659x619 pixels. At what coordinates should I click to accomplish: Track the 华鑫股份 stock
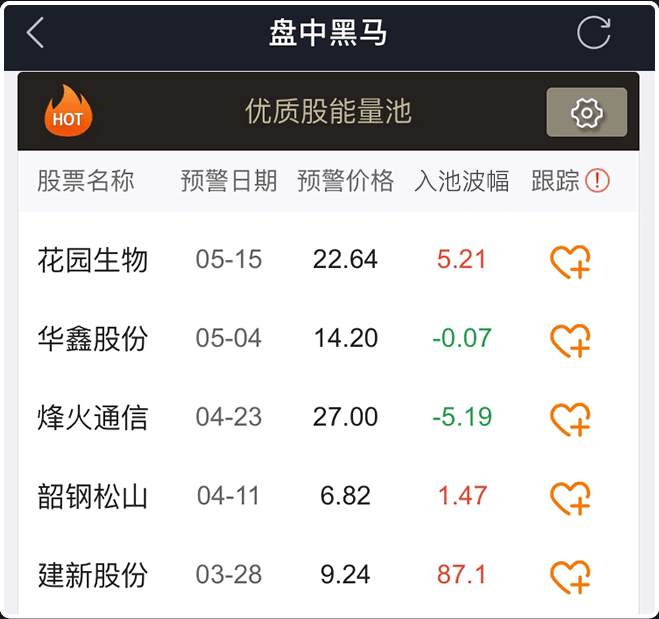570,340
